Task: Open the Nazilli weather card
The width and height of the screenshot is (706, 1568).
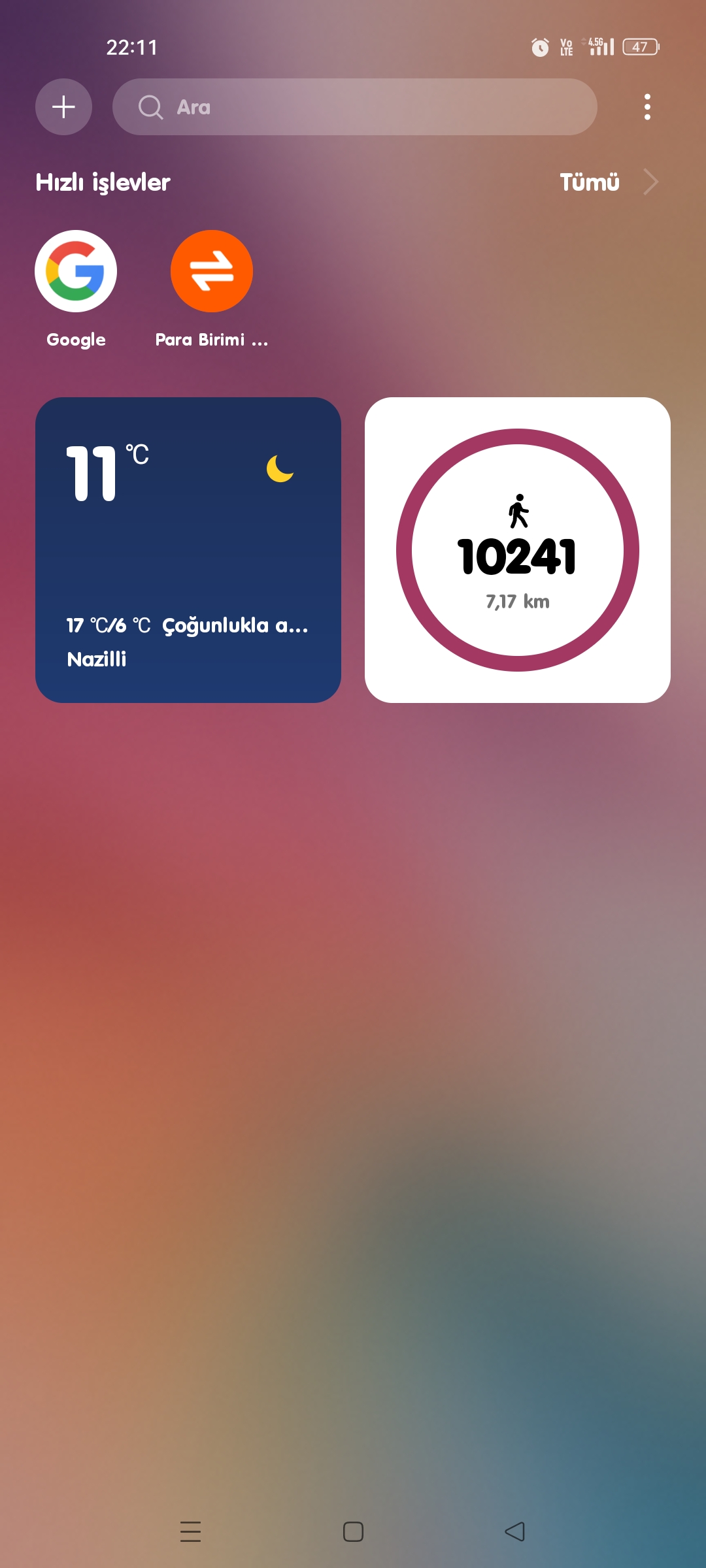Action: click(x=188, y=550)
